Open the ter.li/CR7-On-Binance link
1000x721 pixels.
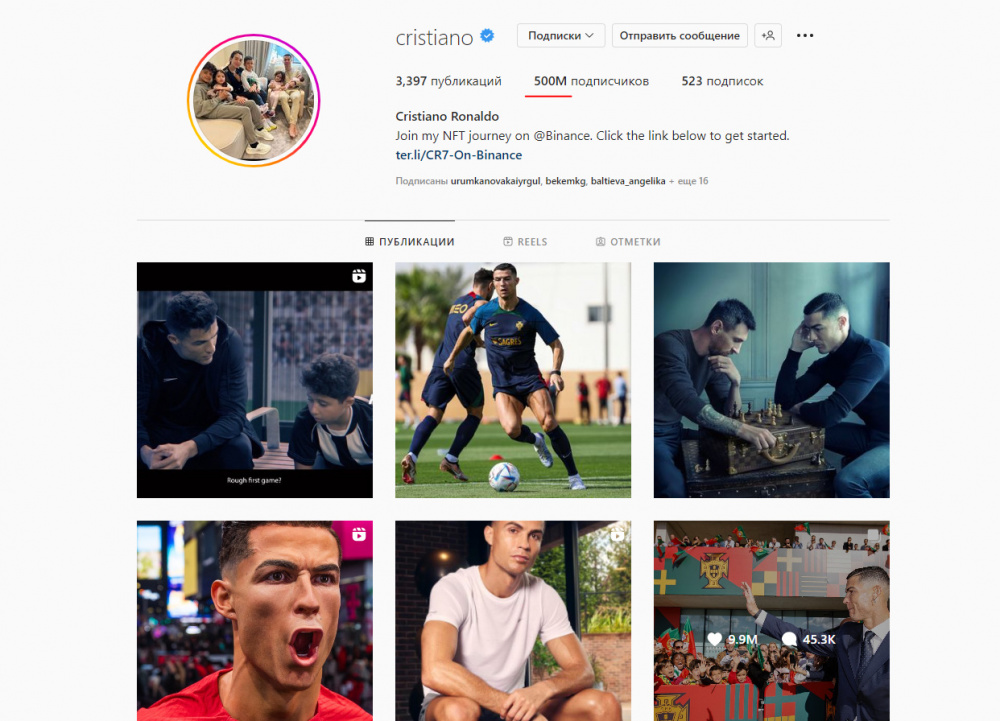coord(458,155)
